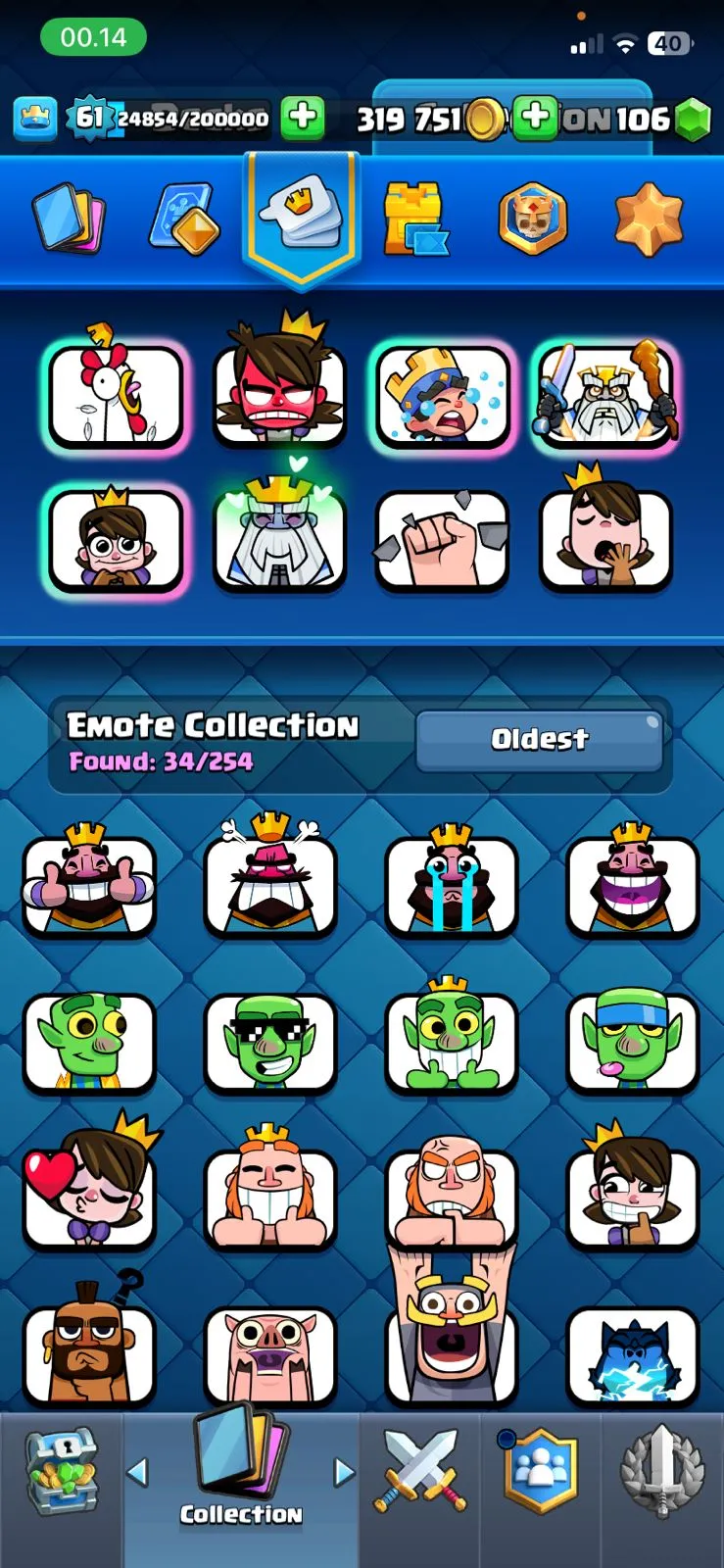Open the player profile crown icon
724x1568 pixels.
click(35, 120)
